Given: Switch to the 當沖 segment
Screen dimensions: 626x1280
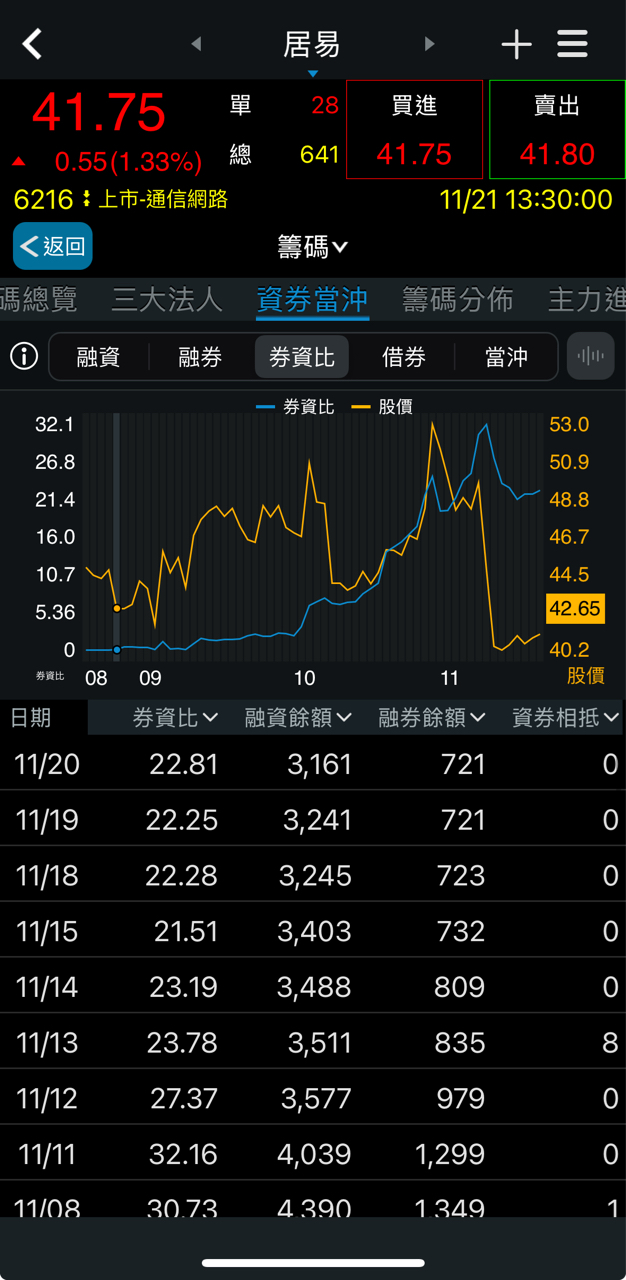Looking at the screenshot, I should click(506, 357).
